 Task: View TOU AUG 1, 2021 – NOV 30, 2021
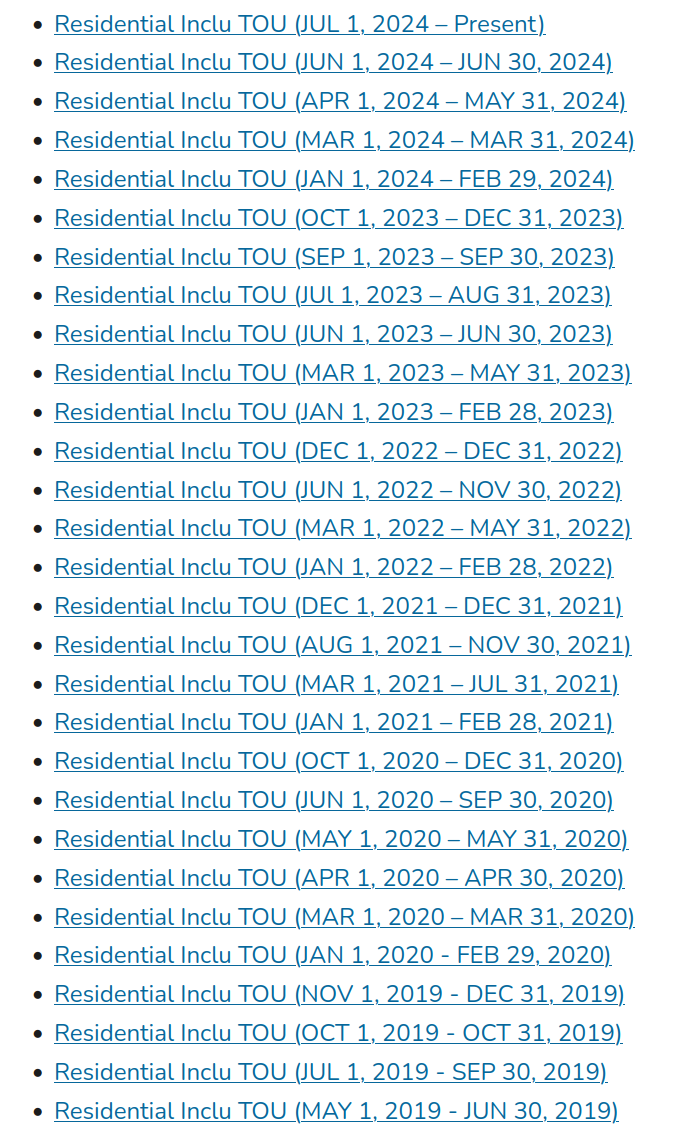(342, 645)
